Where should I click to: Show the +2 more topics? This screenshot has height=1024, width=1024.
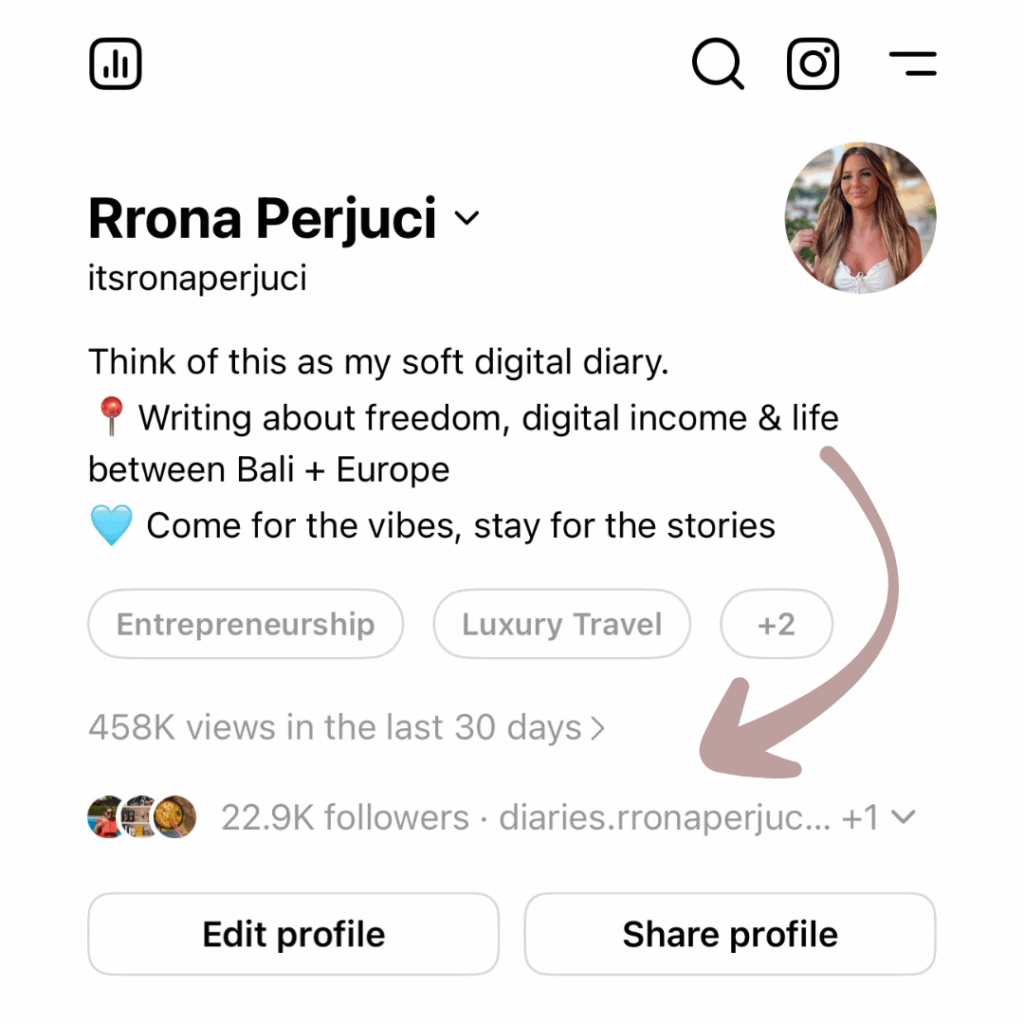(x=776, y=625)
